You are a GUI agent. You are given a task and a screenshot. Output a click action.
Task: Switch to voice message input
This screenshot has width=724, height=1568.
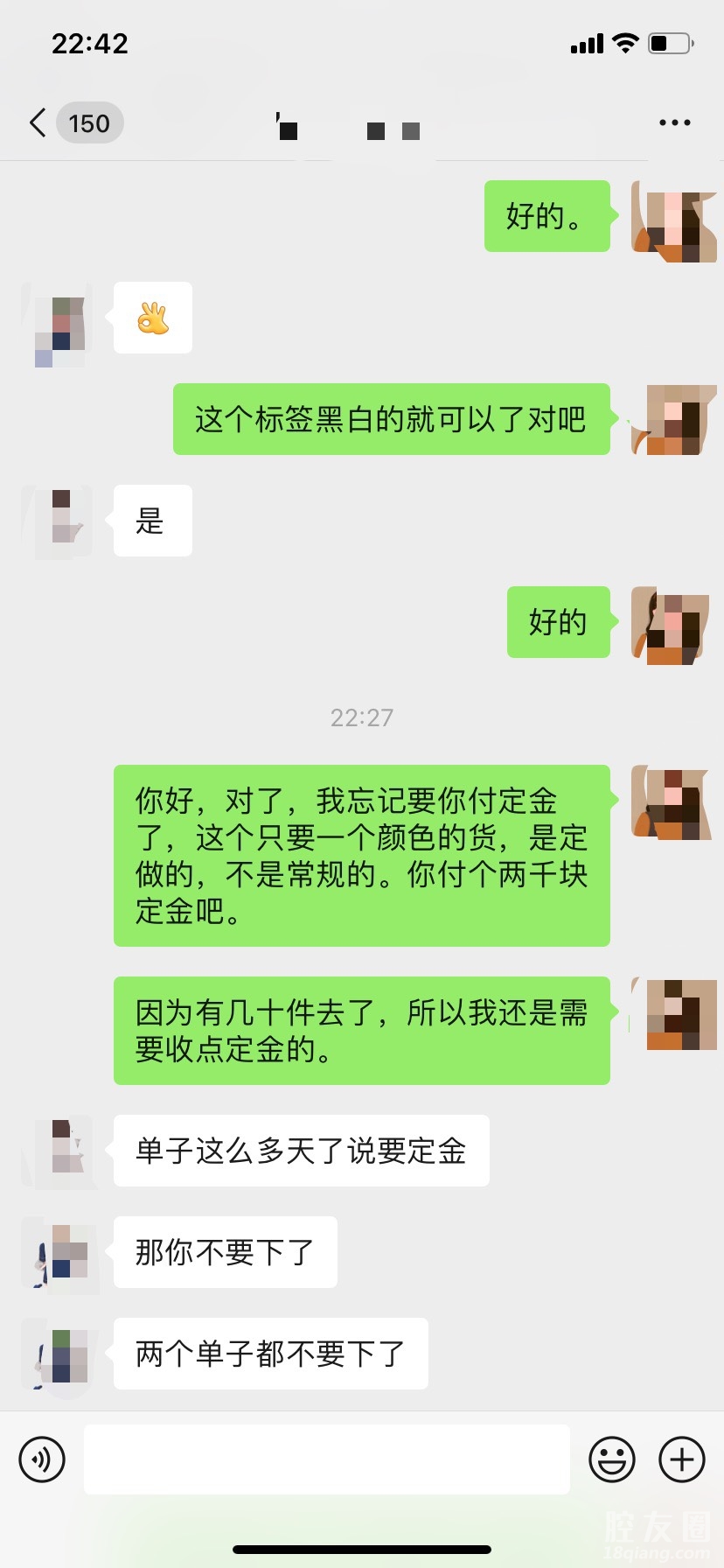click(42, 1459)
